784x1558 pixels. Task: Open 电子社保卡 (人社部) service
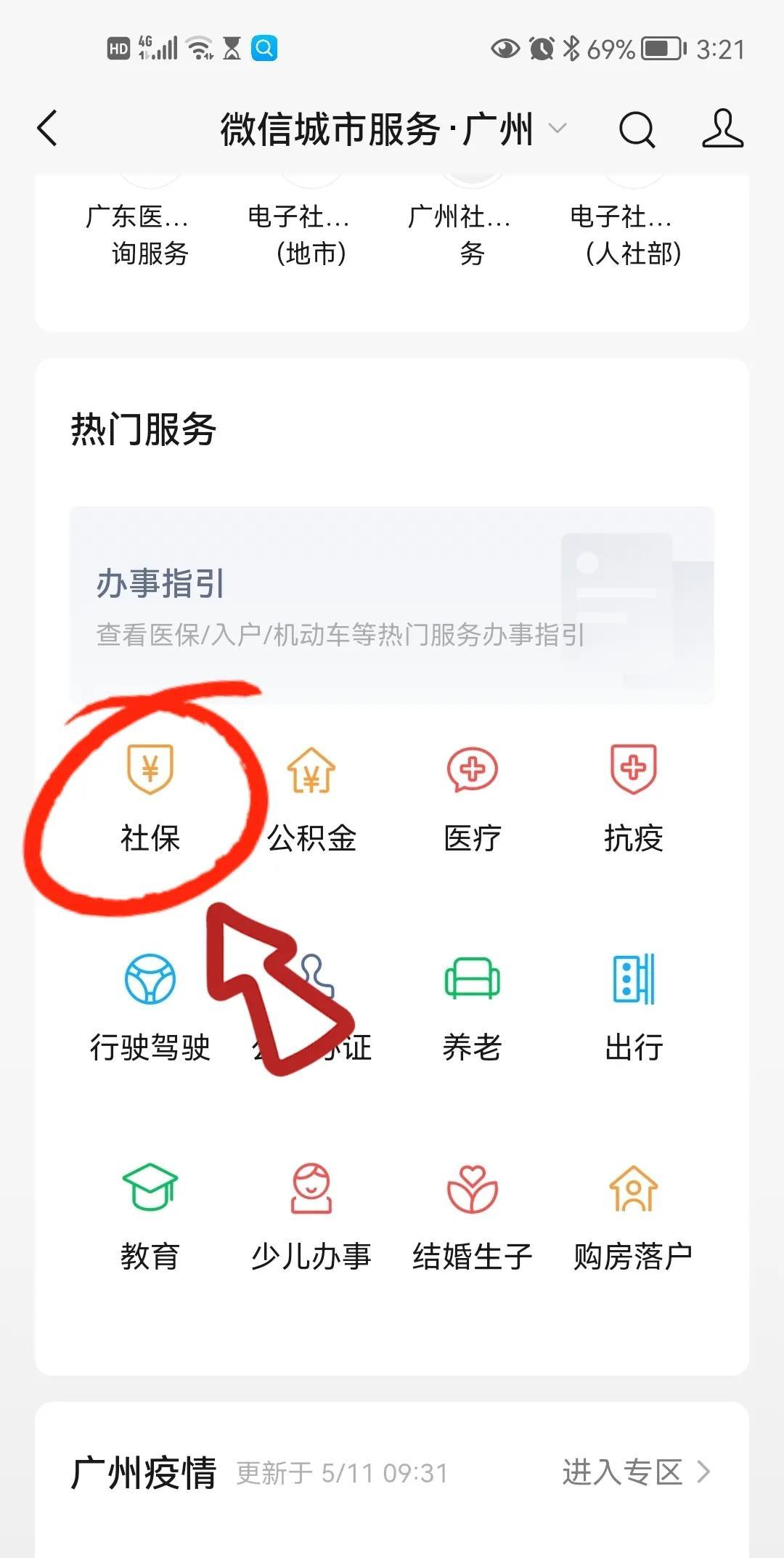[x=633, y=232]
